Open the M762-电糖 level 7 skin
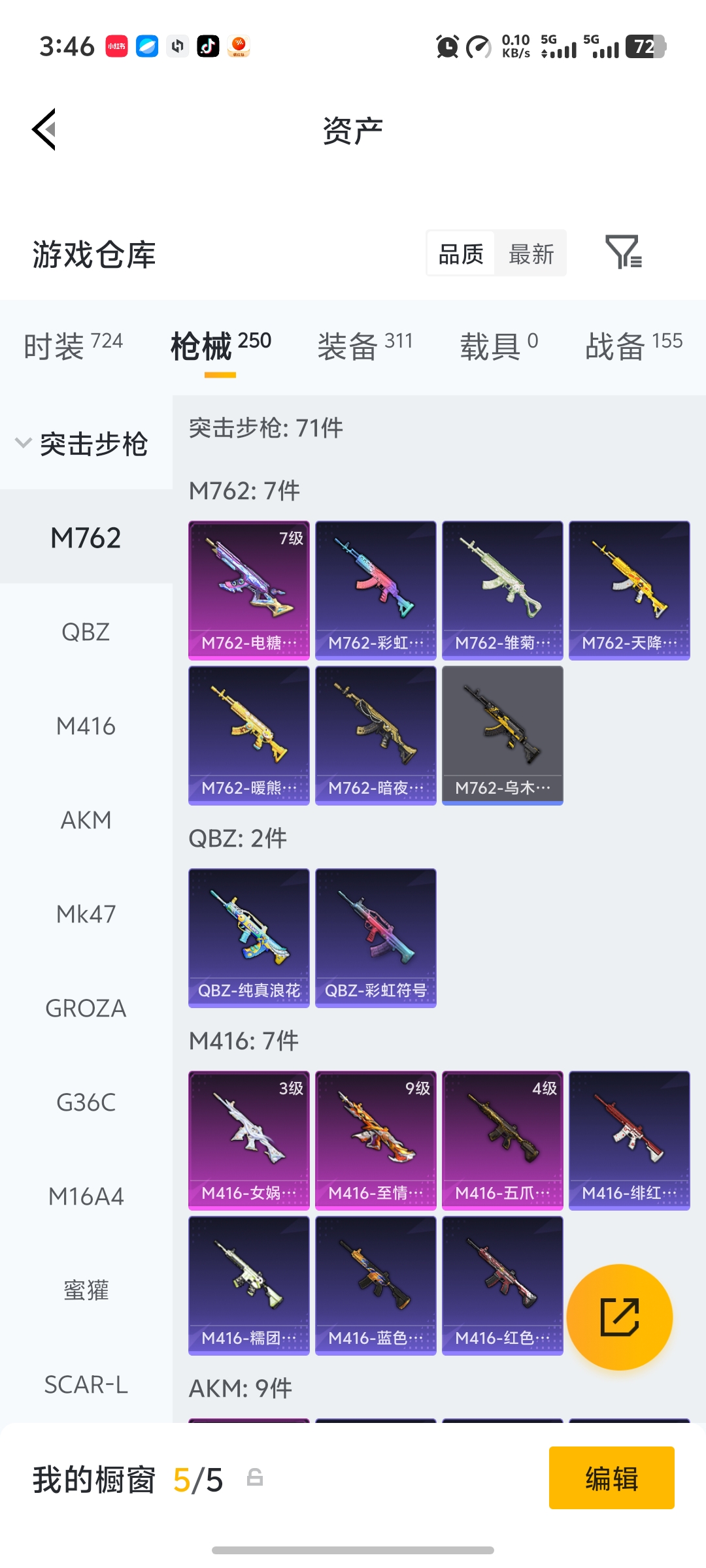 click(249, 590)
